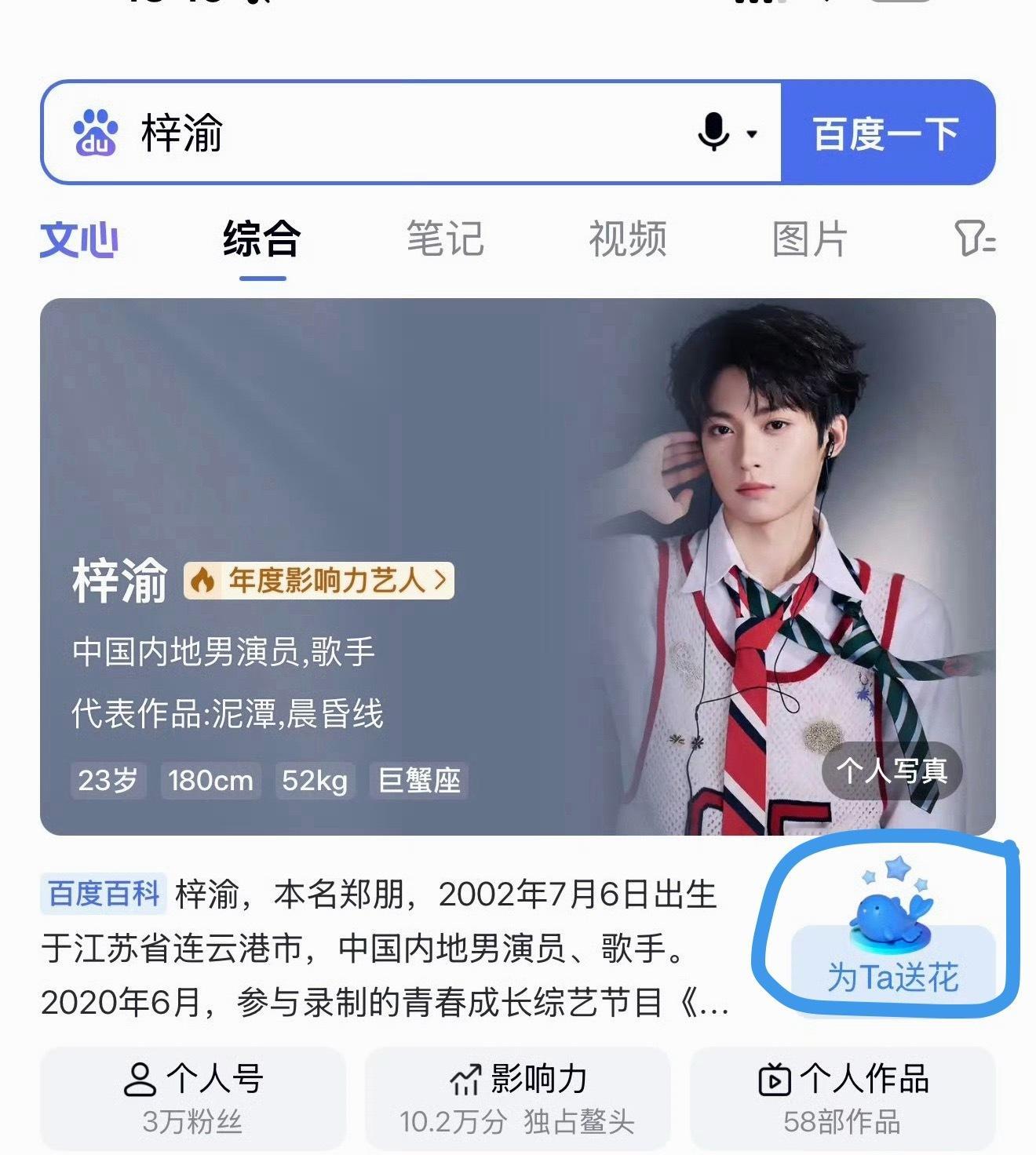The height and width of the screenshot is (1155, 1036).
Task: Switch to the 视频 tab
Action: (x=626, y=239)
